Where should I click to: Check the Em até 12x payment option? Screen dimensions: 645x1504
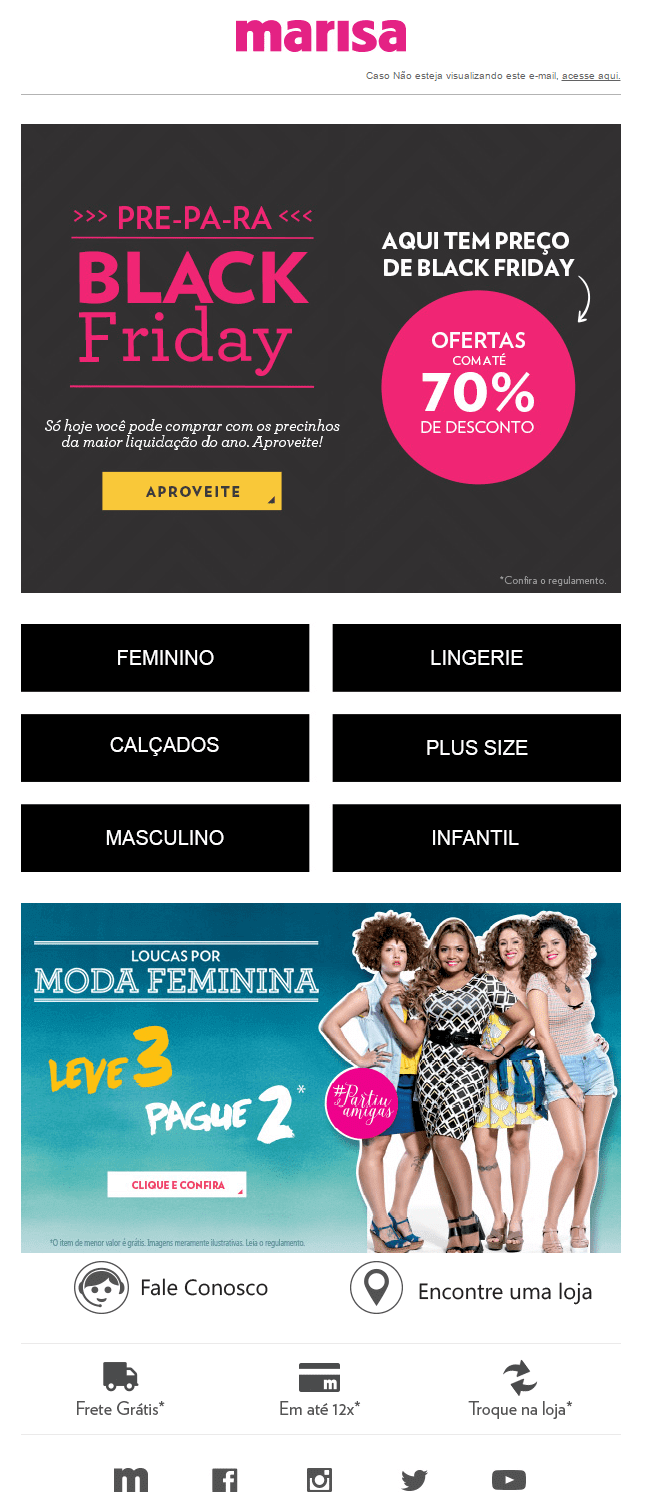click(319, 1390)
